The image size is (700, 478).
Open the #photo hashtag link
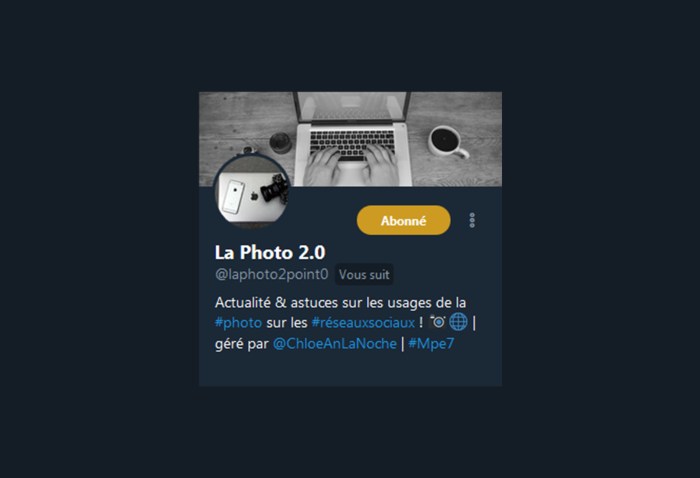(x=238, y=322)
